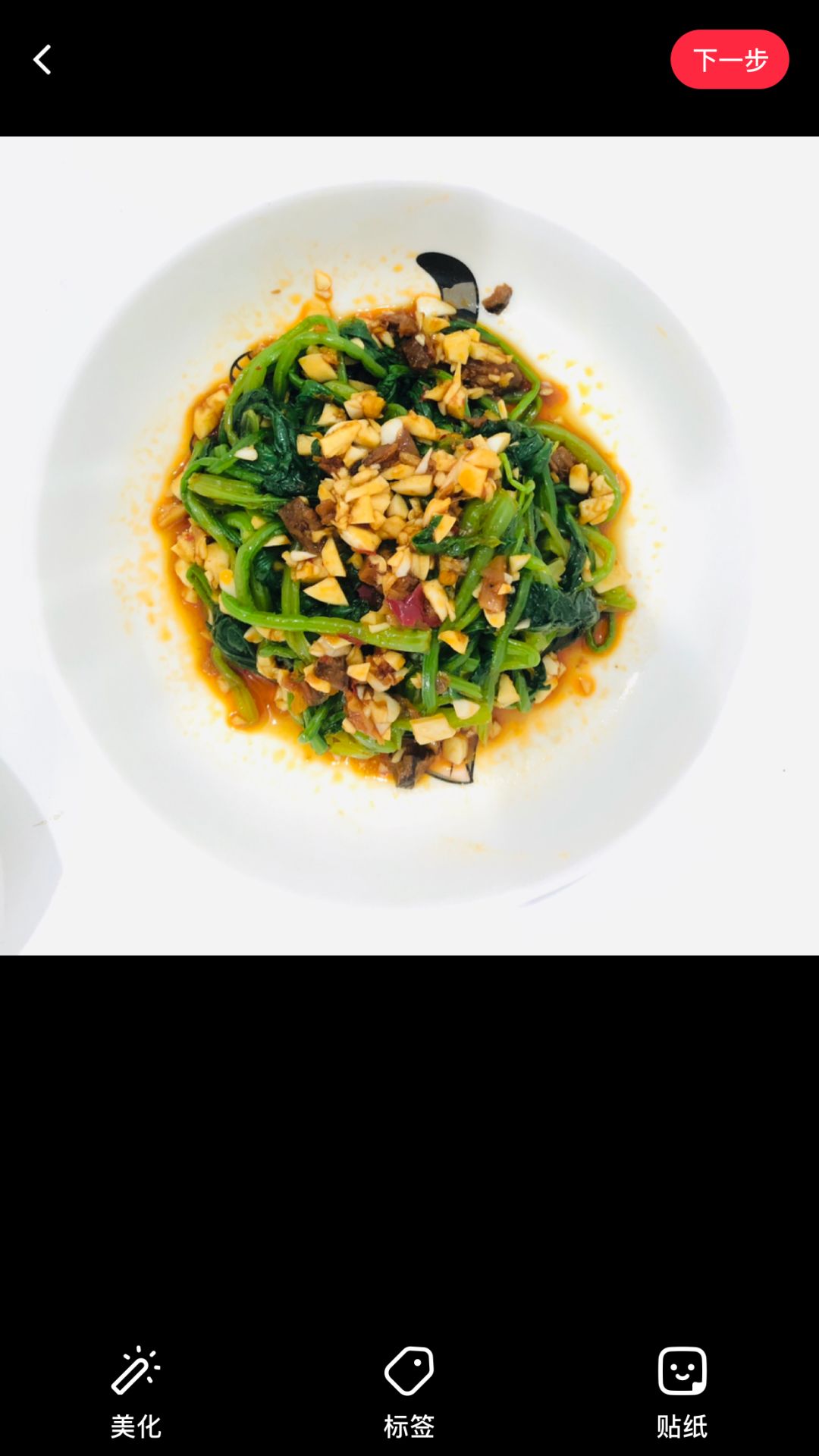Screen dimensions: 819x1456
Task: Open the 贴纸 stickers option
Action: pos(682,1392)
